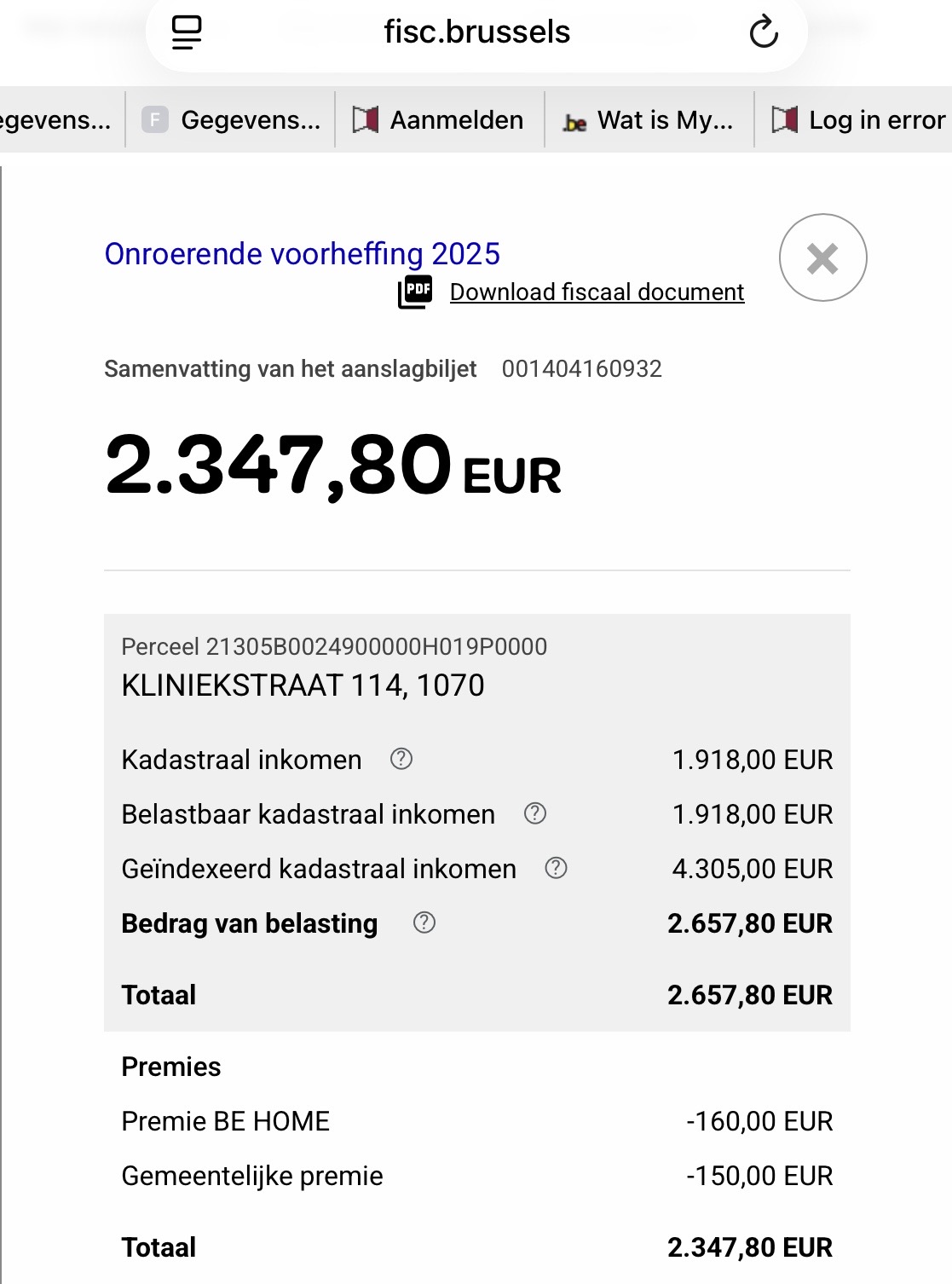Open the page format menu icon
Screen dimensions: 952x1284
click(187, 32)
